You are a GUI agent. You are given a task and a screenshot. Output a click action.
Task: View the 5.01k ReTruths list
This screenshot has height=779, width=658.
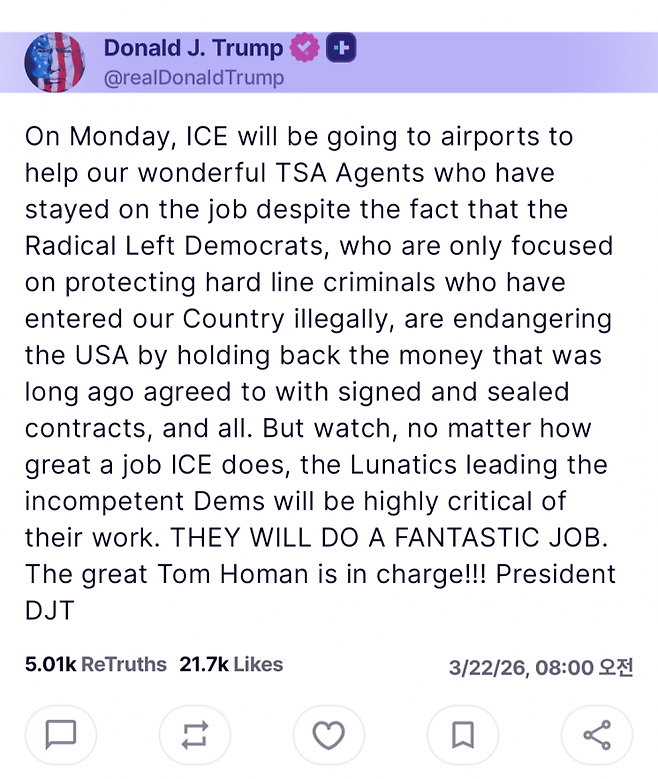[x=96, y=664]
